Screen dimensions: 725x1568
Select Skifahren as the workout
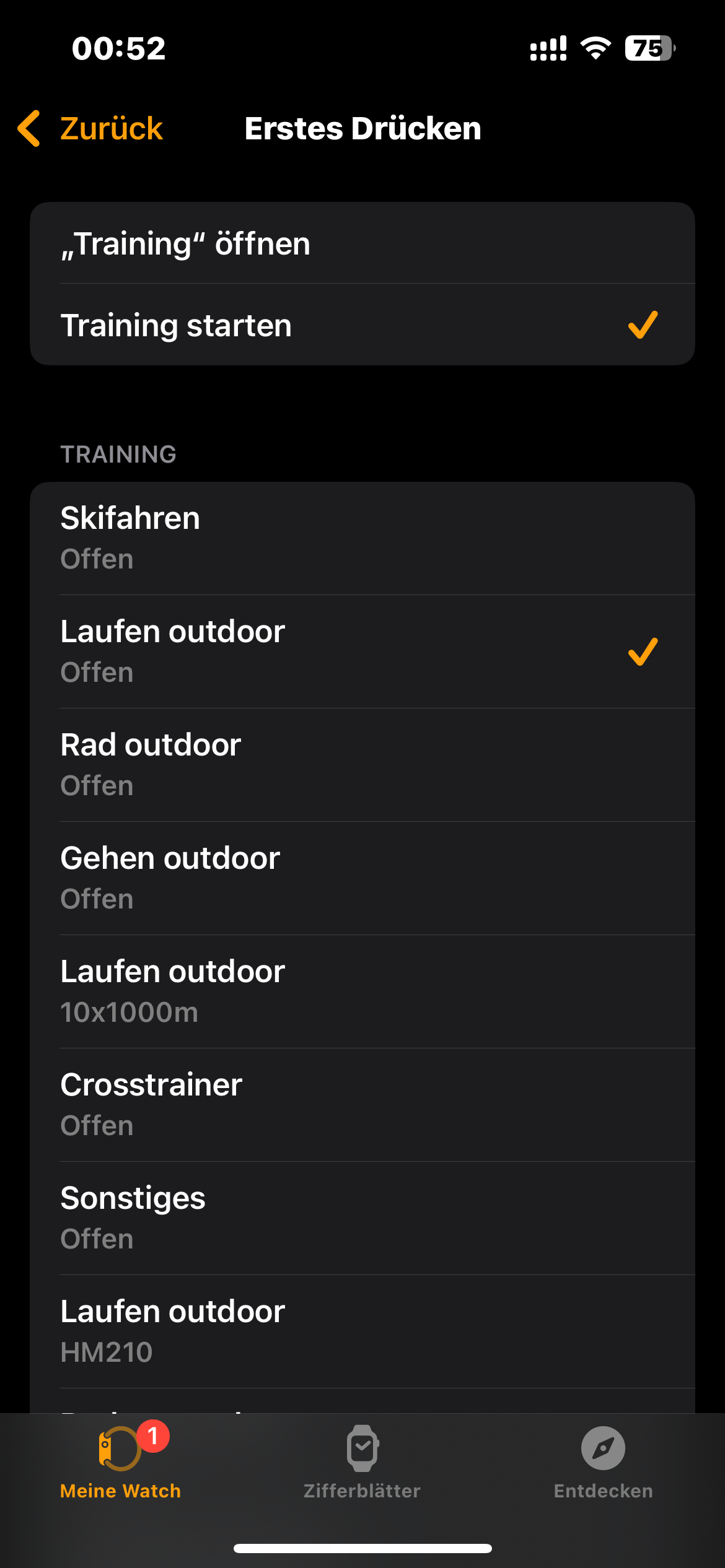click(x=362, y=538)
